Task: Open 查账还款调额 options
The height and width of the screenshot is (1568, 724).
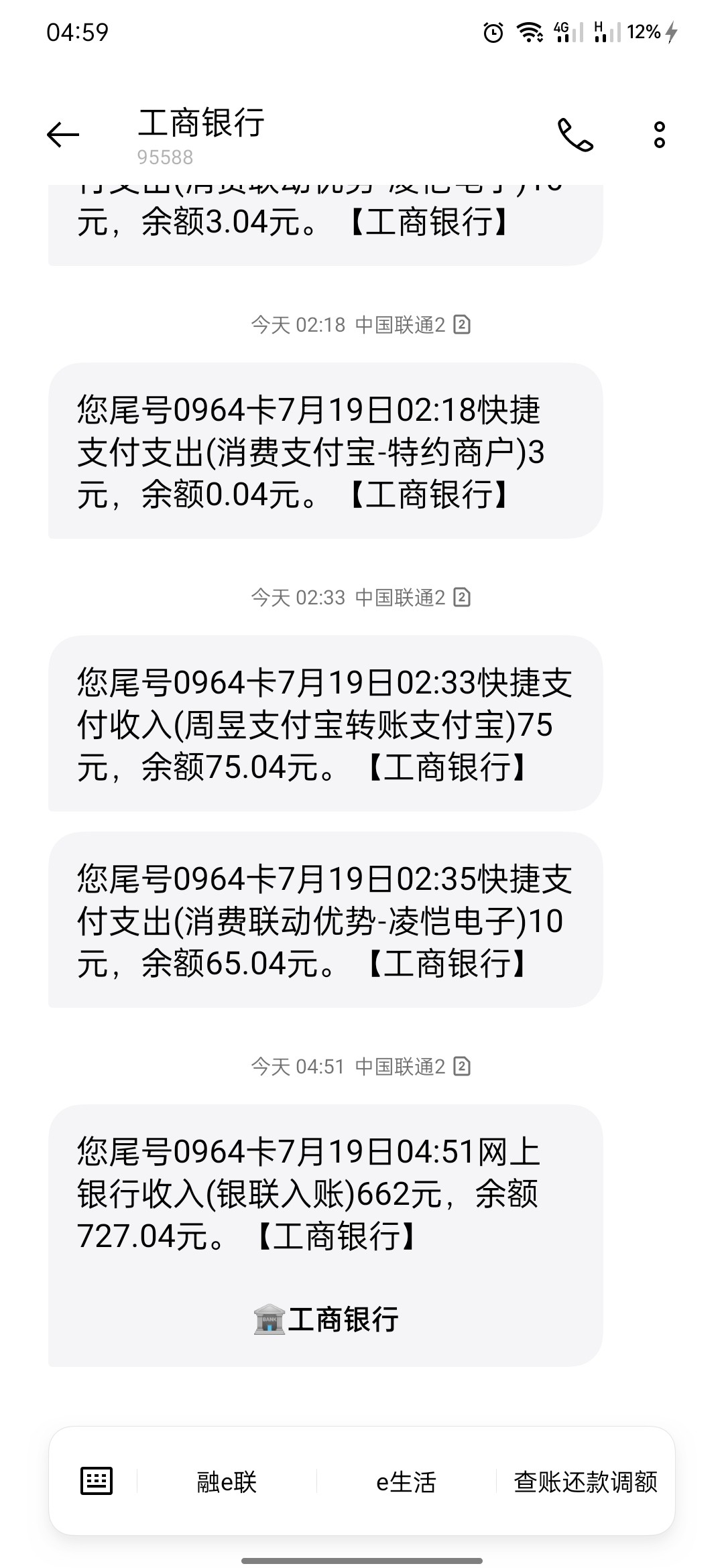Action: click(x=585, y=1482)
